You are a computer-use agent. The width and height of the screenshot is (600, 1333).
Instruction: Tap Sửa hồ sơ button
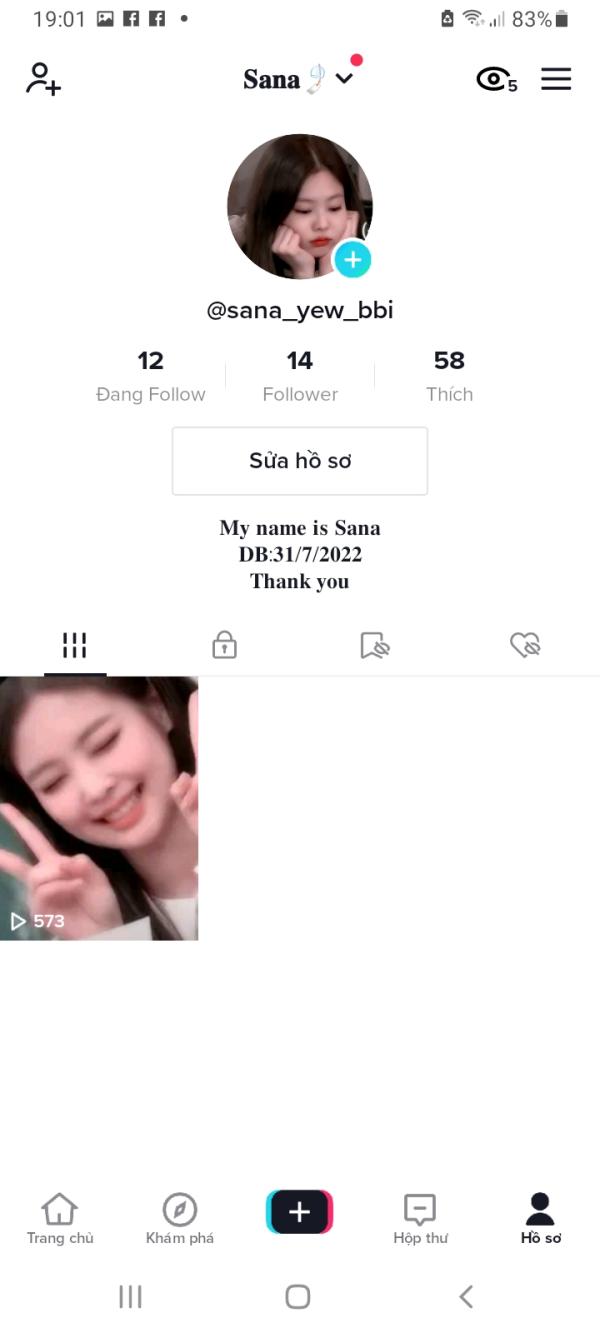pos(300,461)
